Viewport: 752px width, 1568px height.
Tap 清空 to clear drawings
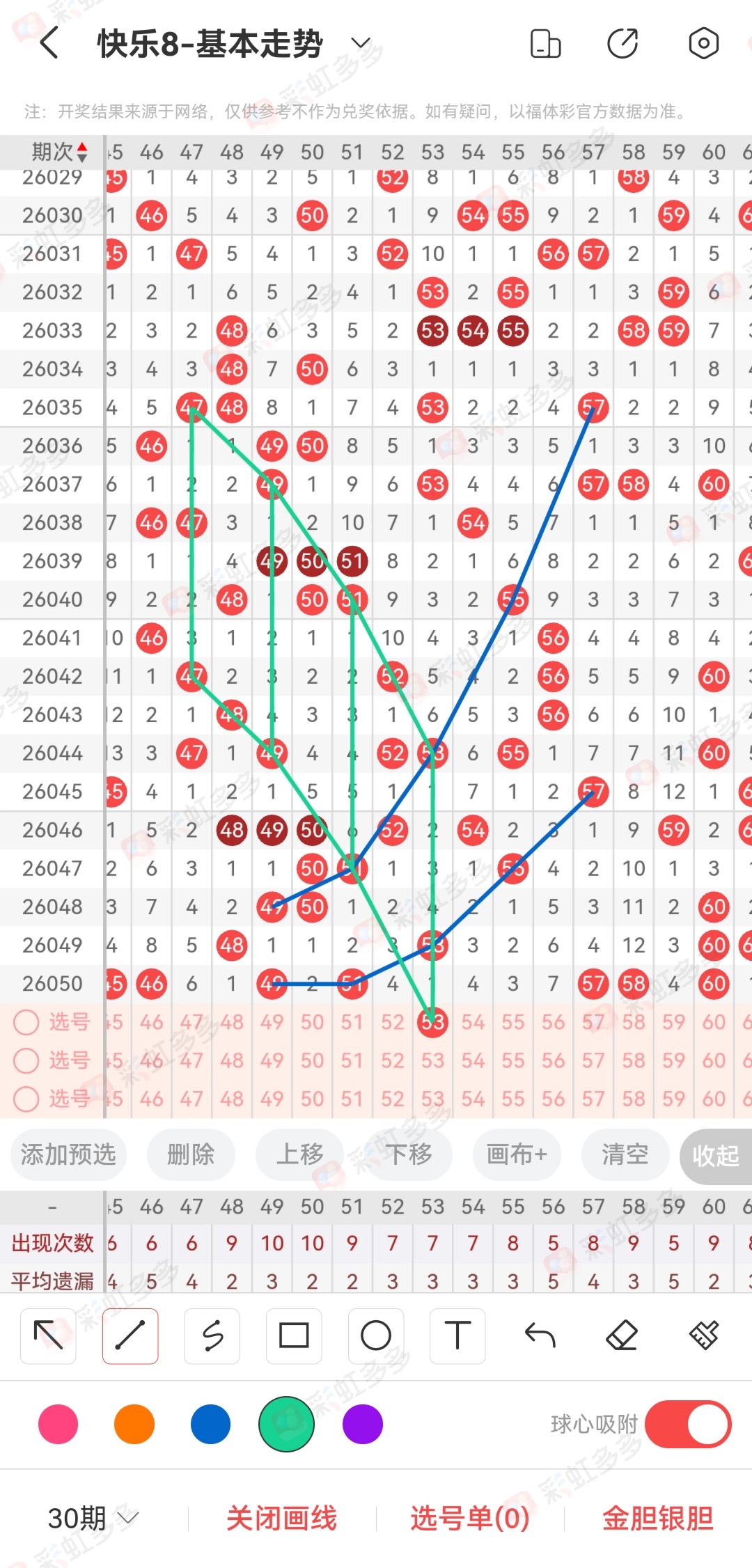click(x=625, y=1154)
